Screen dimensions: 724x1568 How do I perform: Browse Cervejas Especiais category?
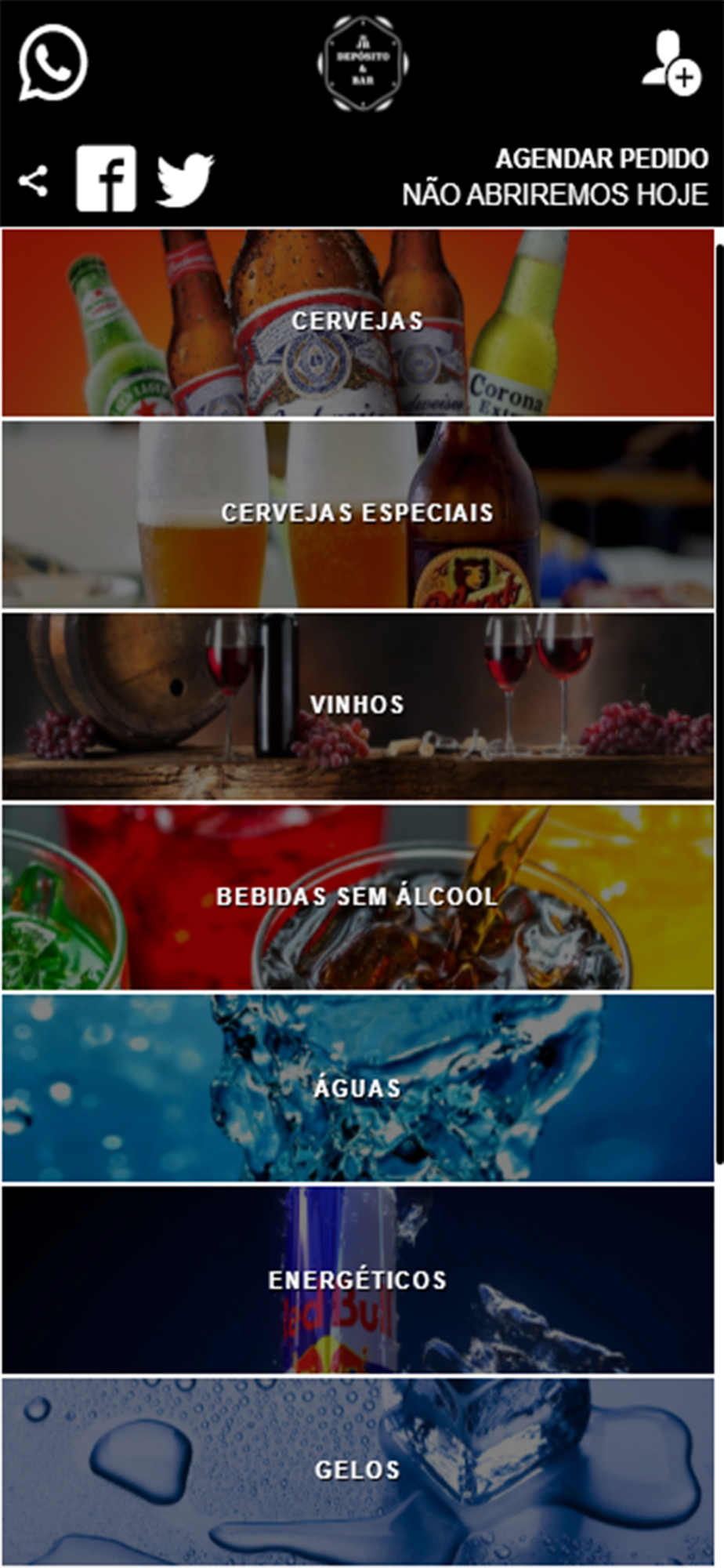point(357,514)
